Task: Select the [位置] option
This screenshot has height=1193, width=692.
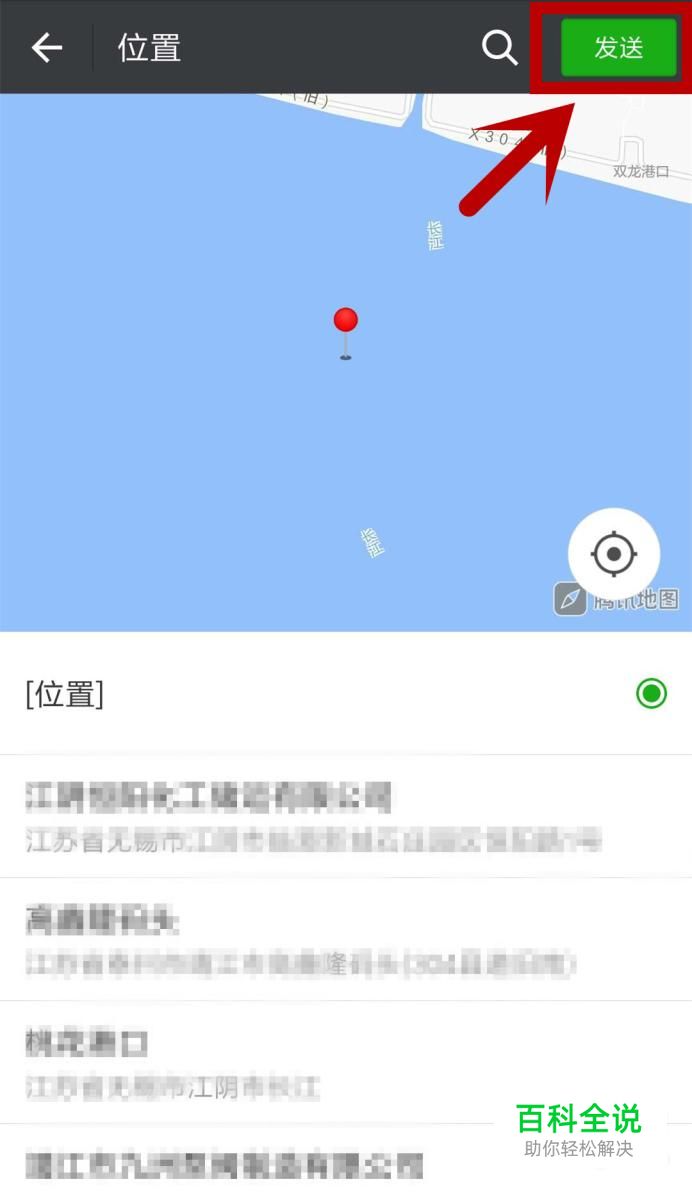Action: pos(345,693)
